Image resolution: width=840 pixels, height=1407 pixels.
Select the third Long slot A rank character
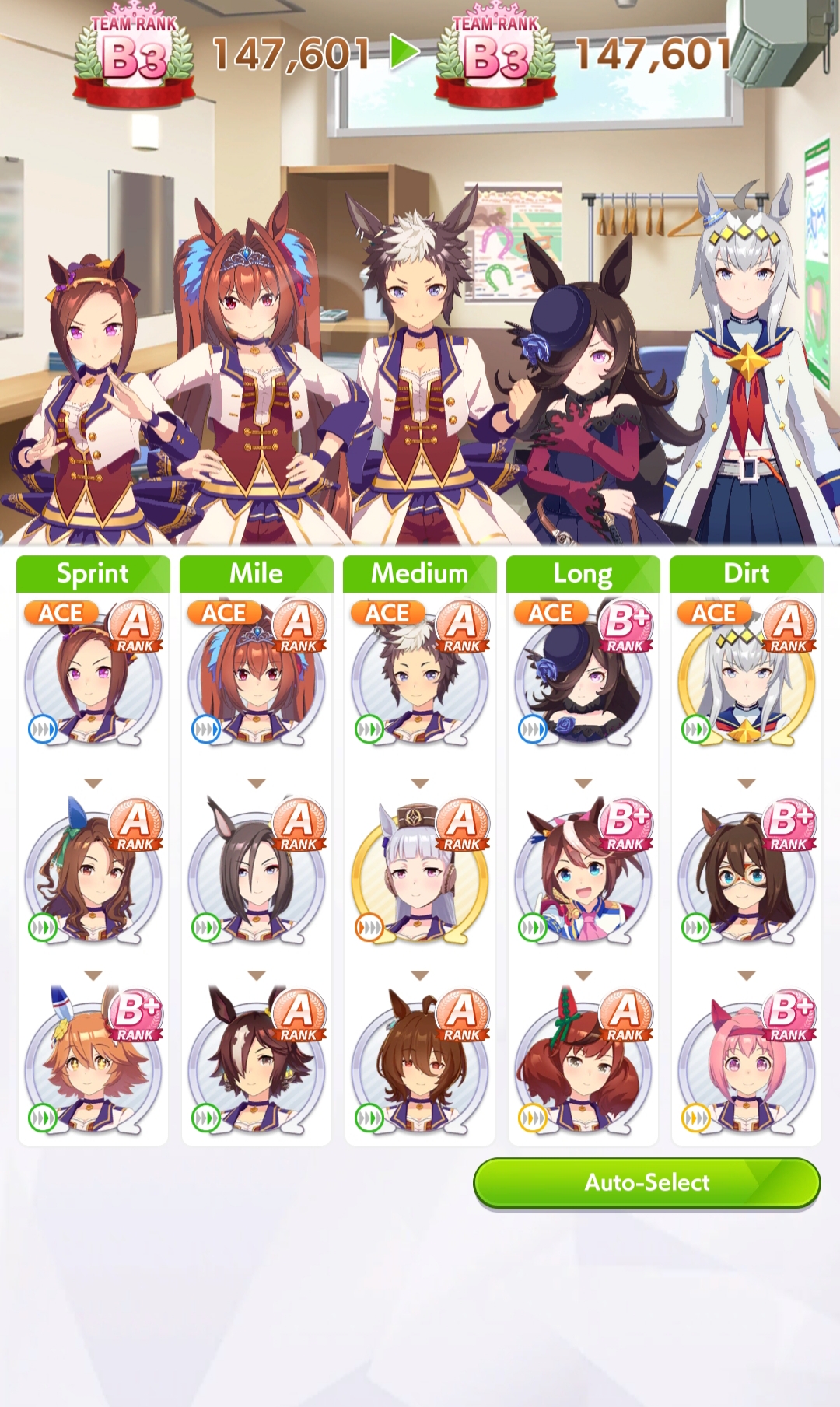[583, 1061]
